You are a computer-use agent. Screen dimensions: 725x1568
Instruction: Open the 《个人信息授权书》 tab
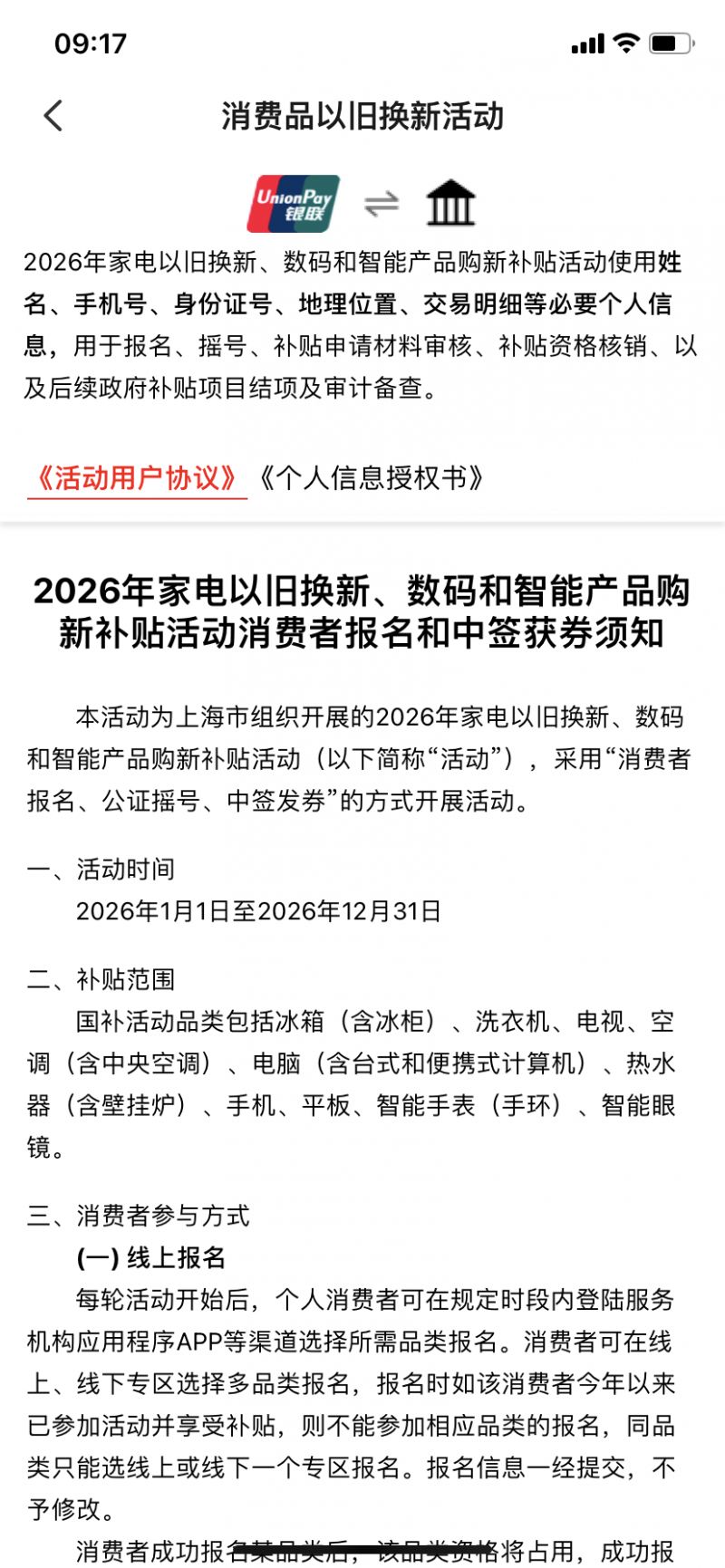[372, 477]
